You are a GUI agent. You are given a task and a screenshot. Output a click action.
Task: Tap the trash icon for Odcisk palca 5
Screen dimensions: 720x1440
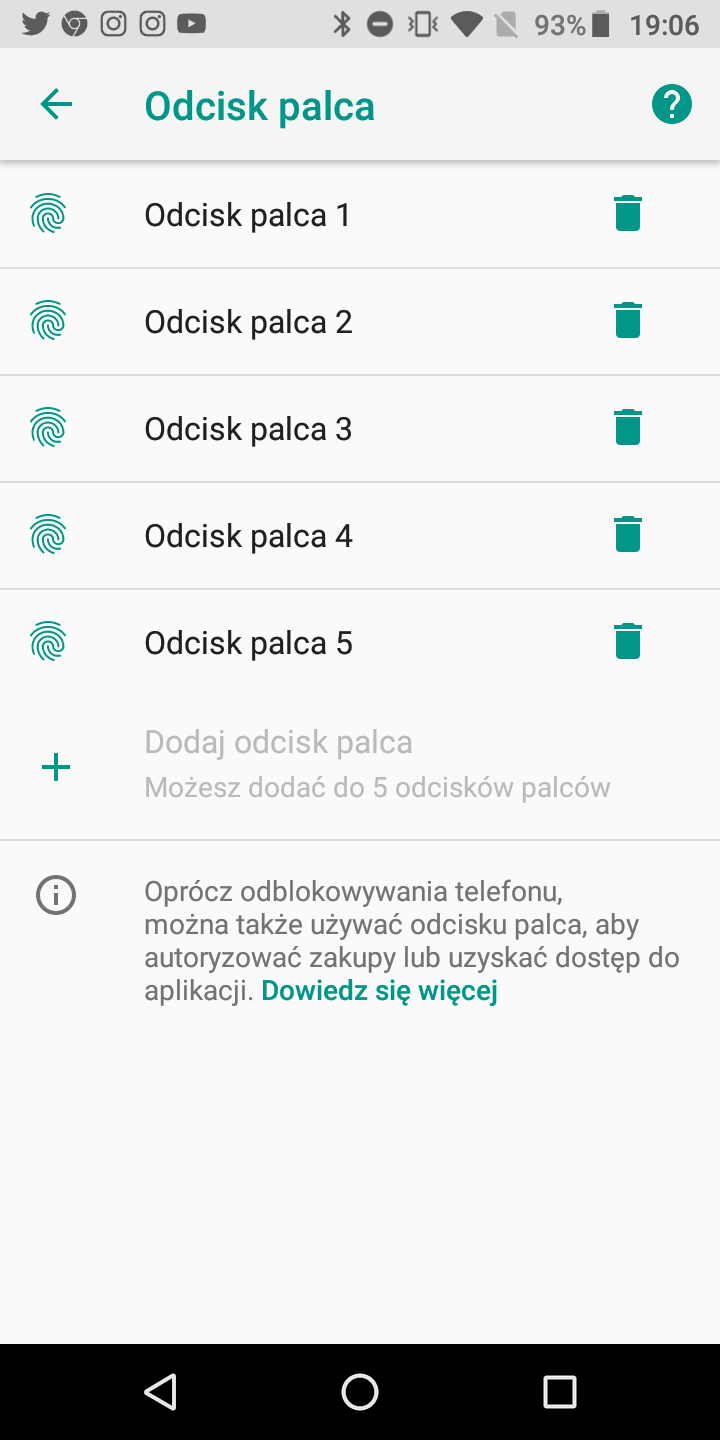tap(628, 642)
